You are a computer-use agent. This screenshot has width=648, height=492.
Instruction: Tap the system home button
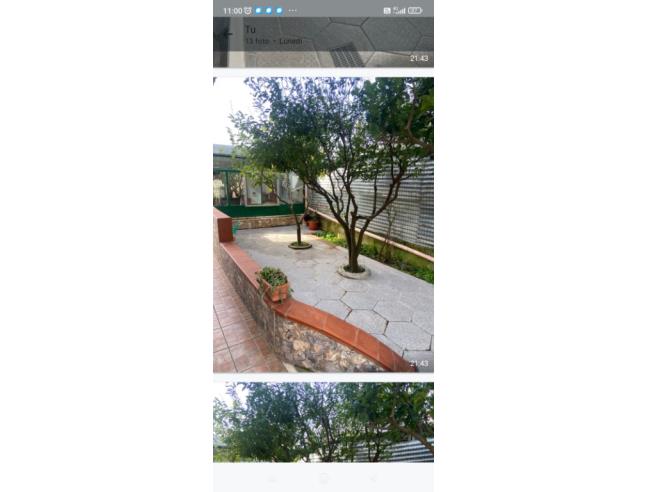[x=323, y=478]
